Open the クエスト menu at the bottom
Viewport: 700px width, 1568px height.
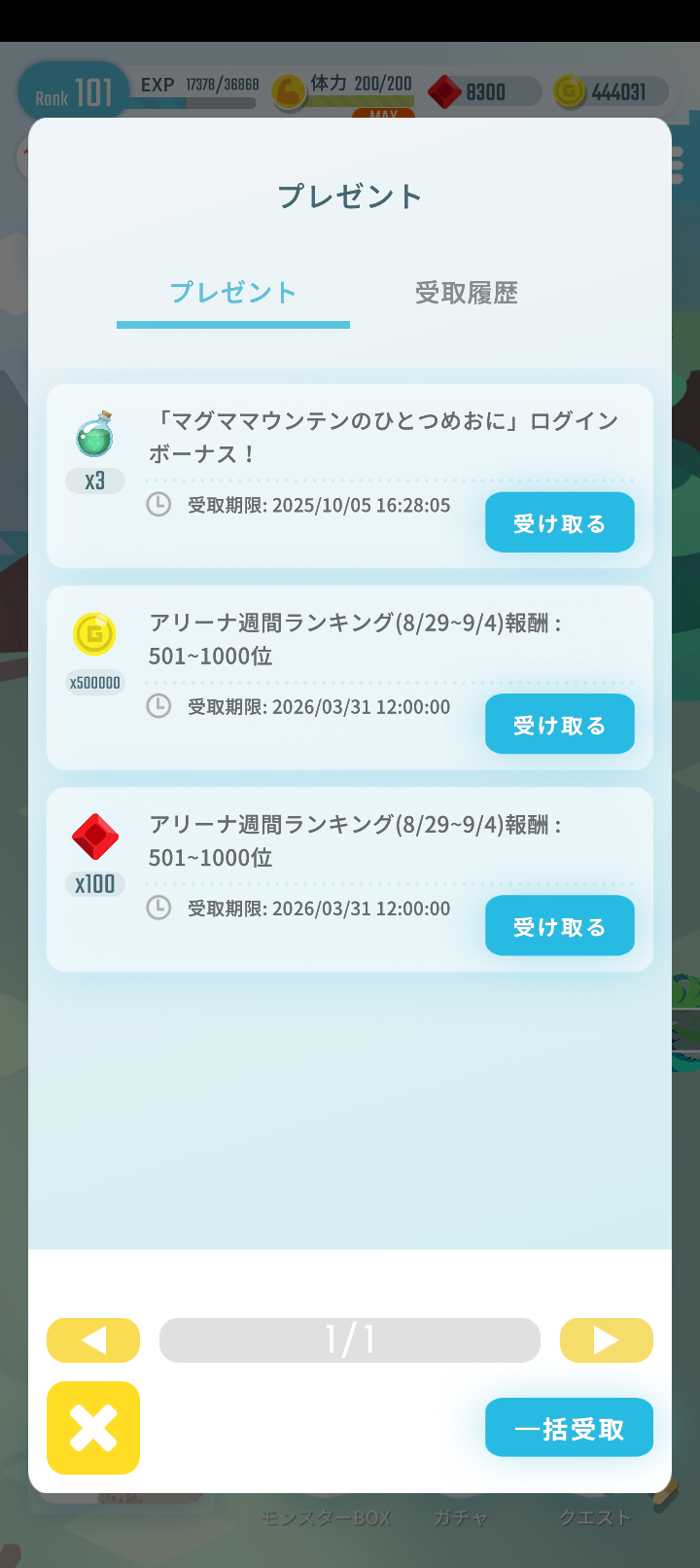595,1516
